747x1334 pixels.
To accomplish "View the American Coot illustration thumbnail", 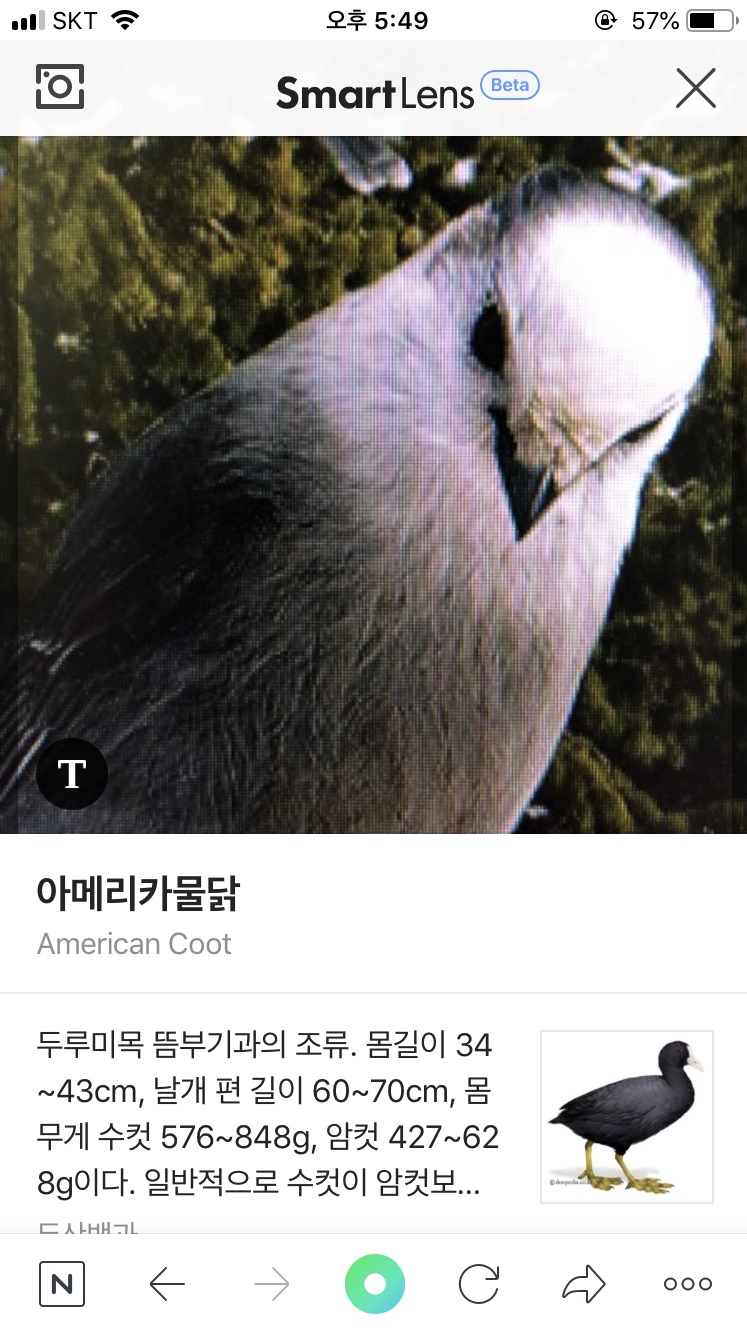I will coord(627,1116).
